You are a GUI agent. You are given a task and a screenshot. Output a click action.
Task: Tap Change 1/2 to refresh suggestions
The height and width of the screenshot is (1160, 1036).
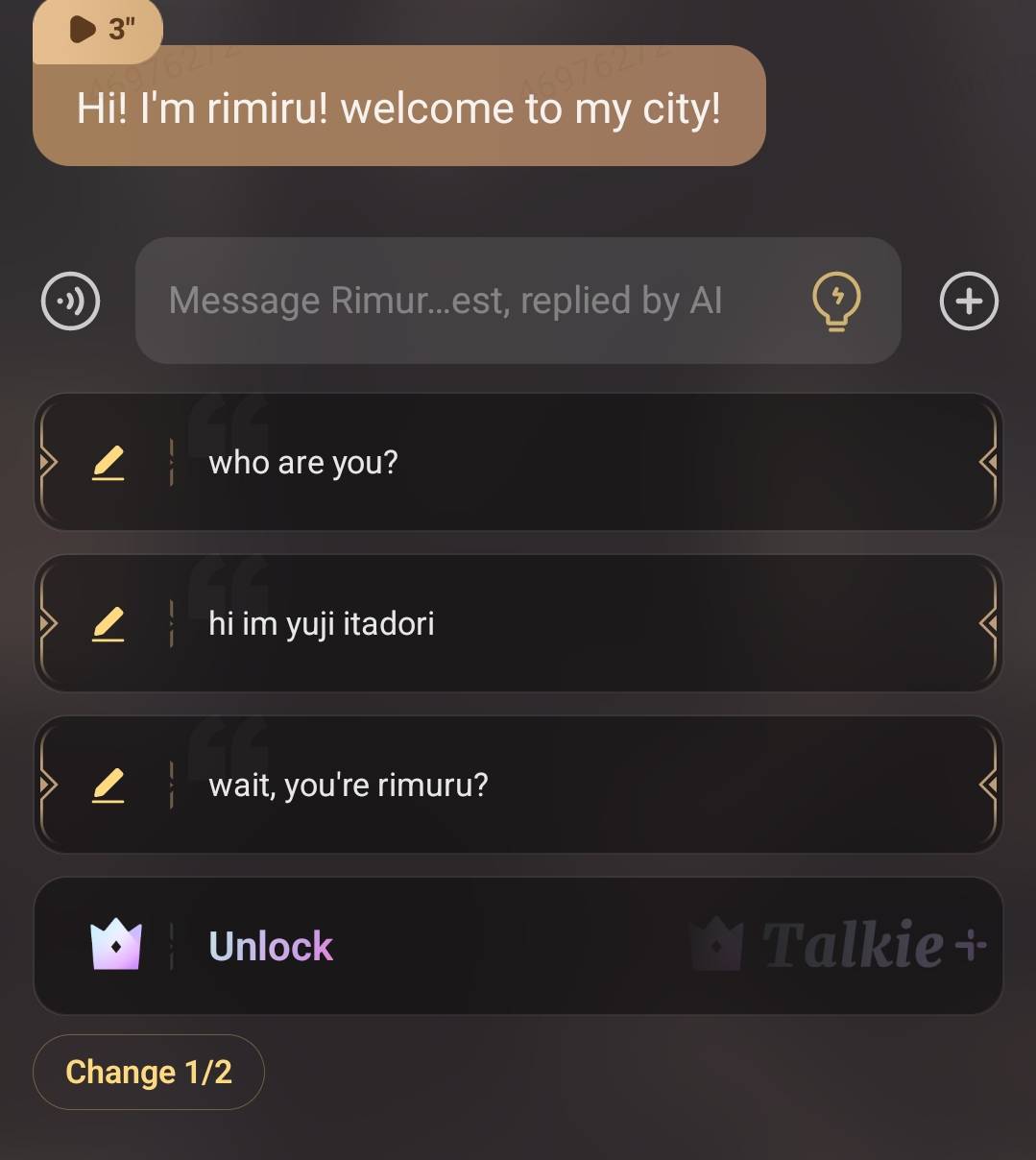pos(149,1072)
